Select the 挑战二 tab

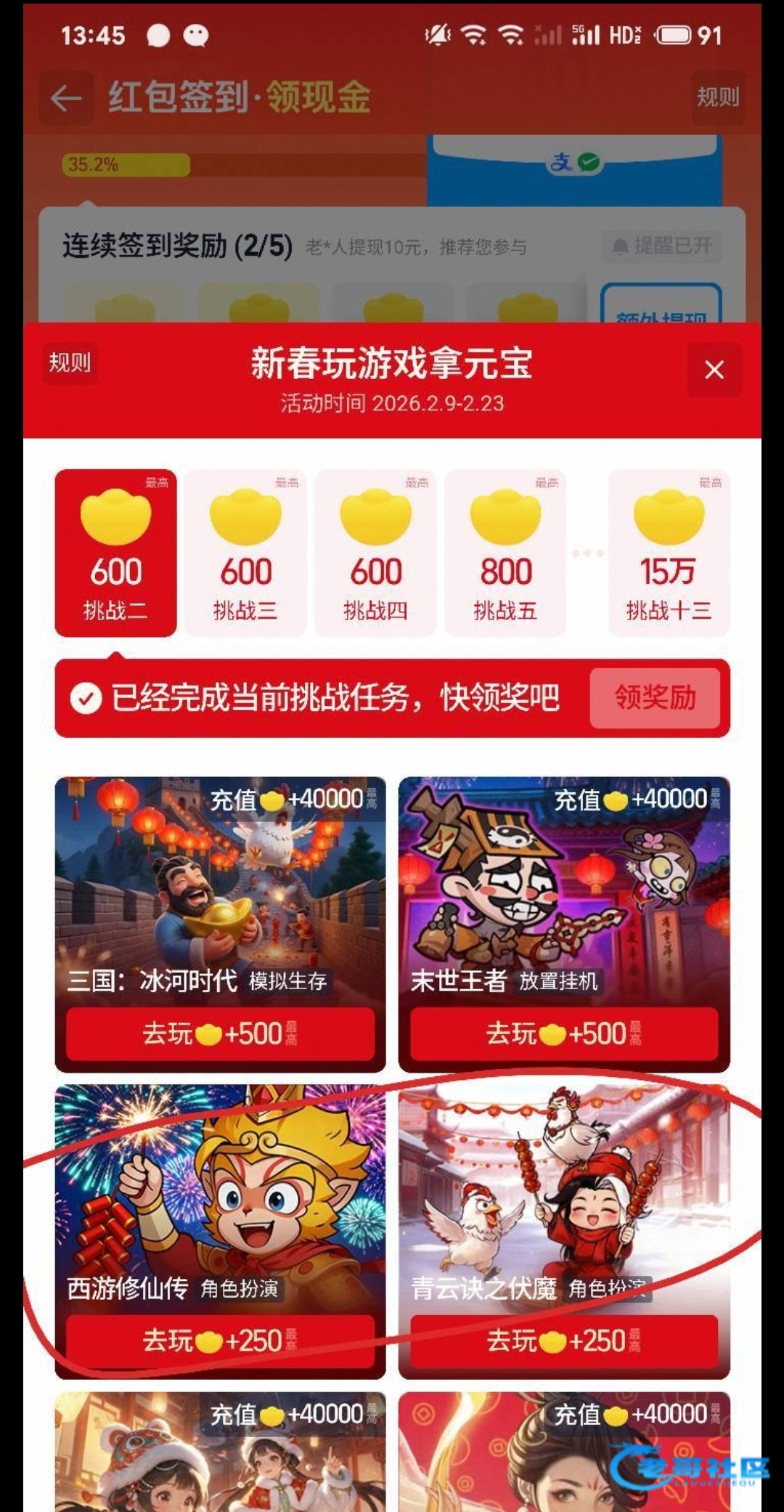tap(115, 553)
